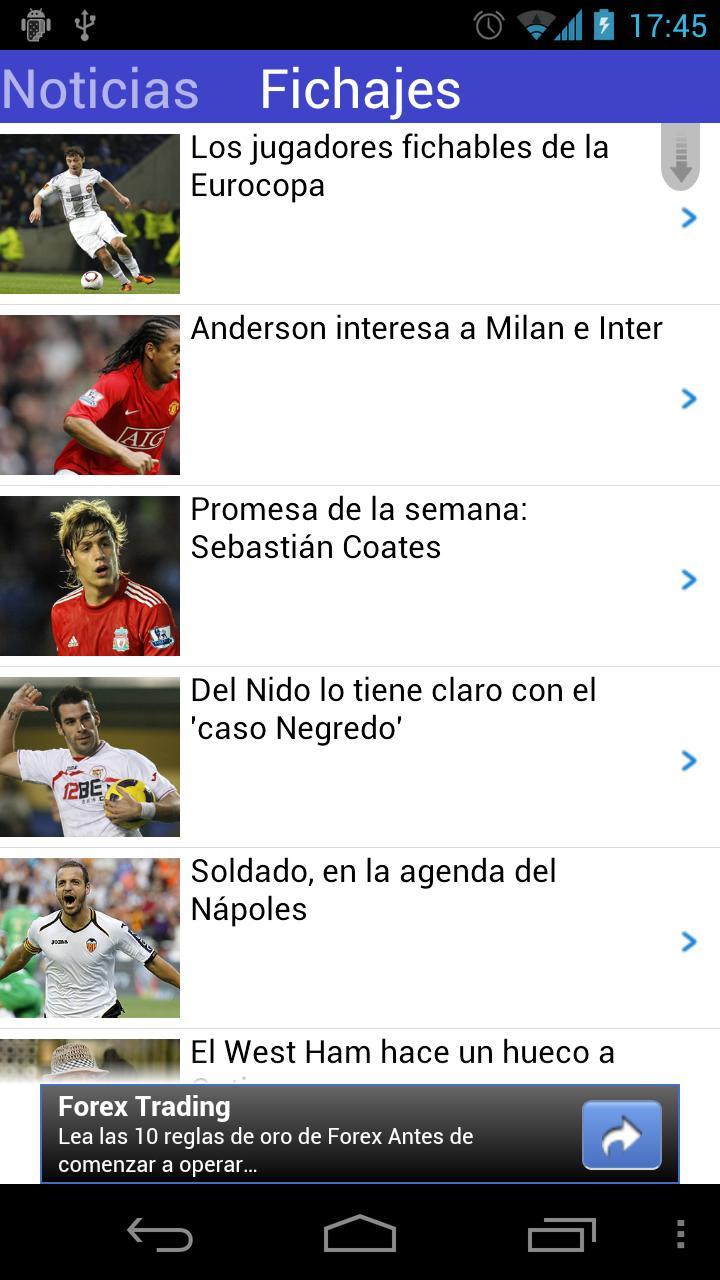The width and height of the screenshot is (720, 1280).
Task: Open the Recent Apps button
Action: tap(560, 1236)
